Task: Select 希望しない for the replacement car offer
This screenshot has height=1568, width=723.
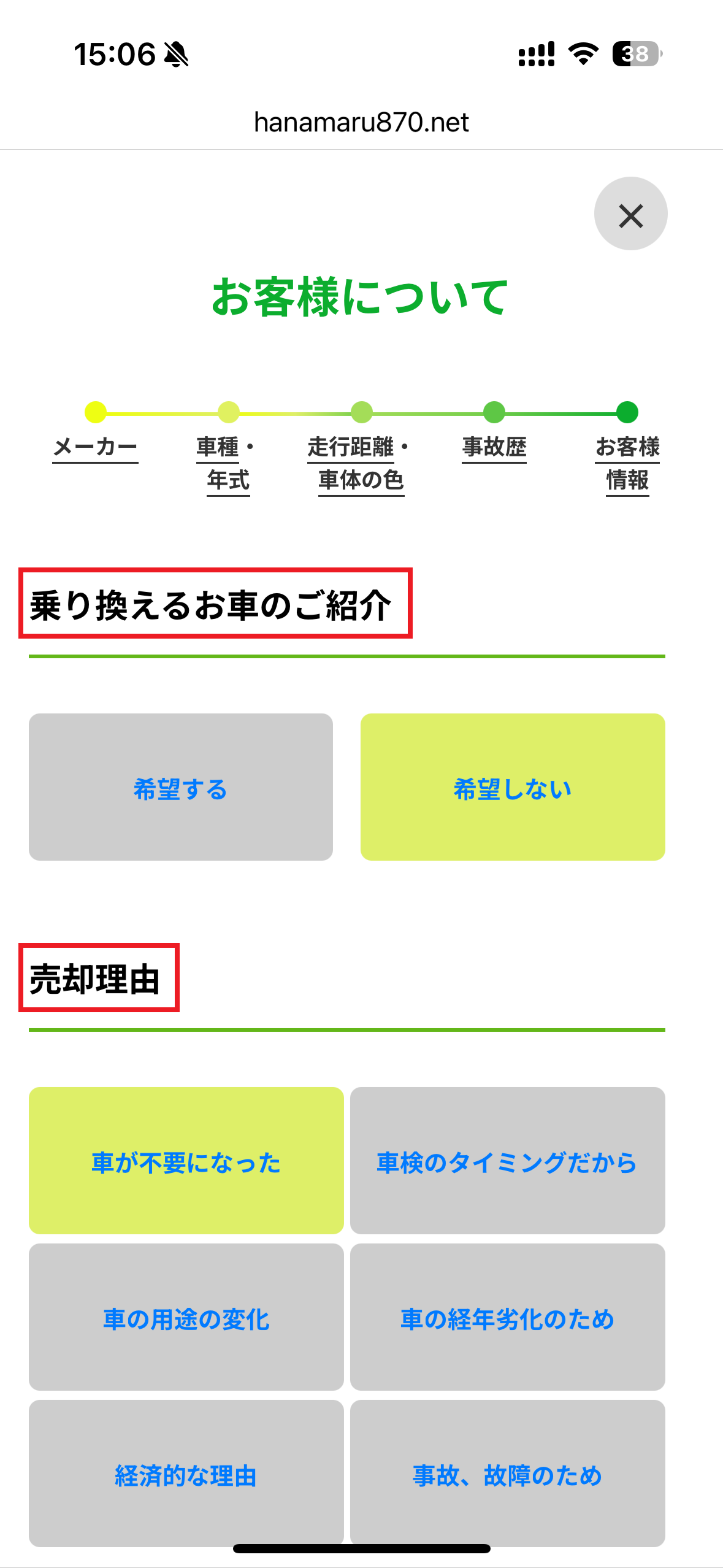Action: pos(513,790)
